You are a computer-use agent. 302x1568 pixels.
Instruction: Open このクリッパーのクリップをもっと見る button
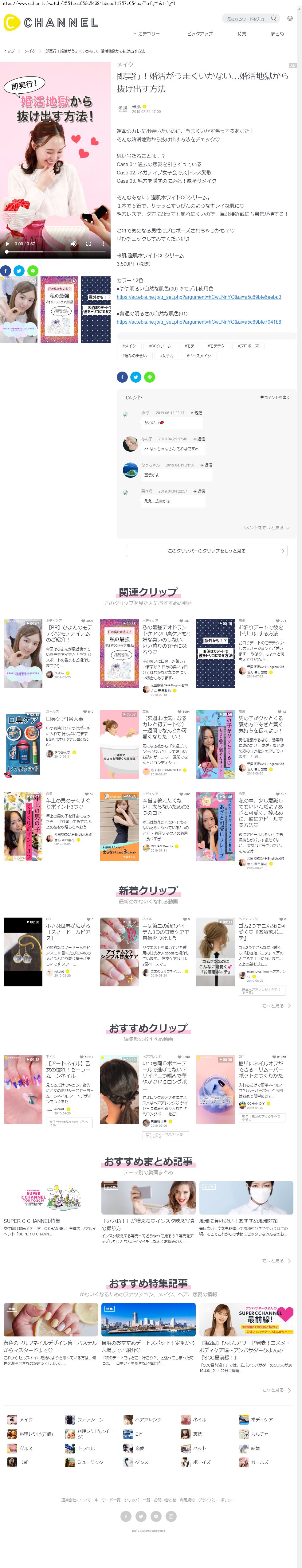pos(206,550)
